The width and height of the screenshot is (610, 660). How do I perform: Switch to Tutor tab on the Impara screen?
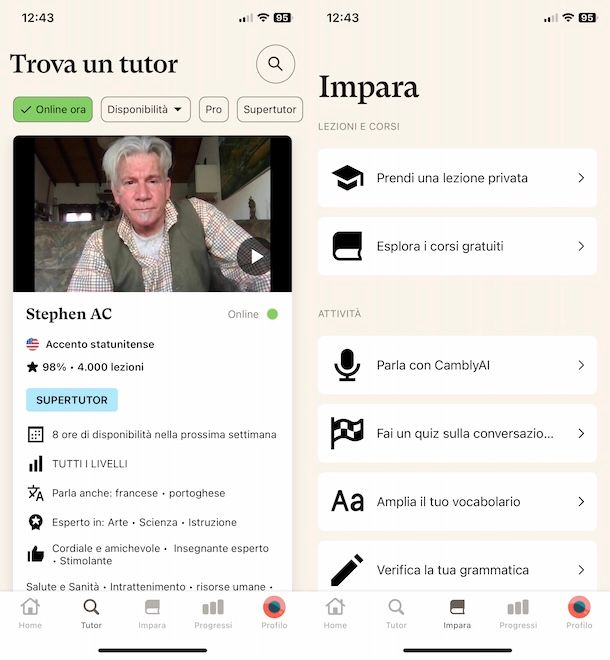[396, 613]
